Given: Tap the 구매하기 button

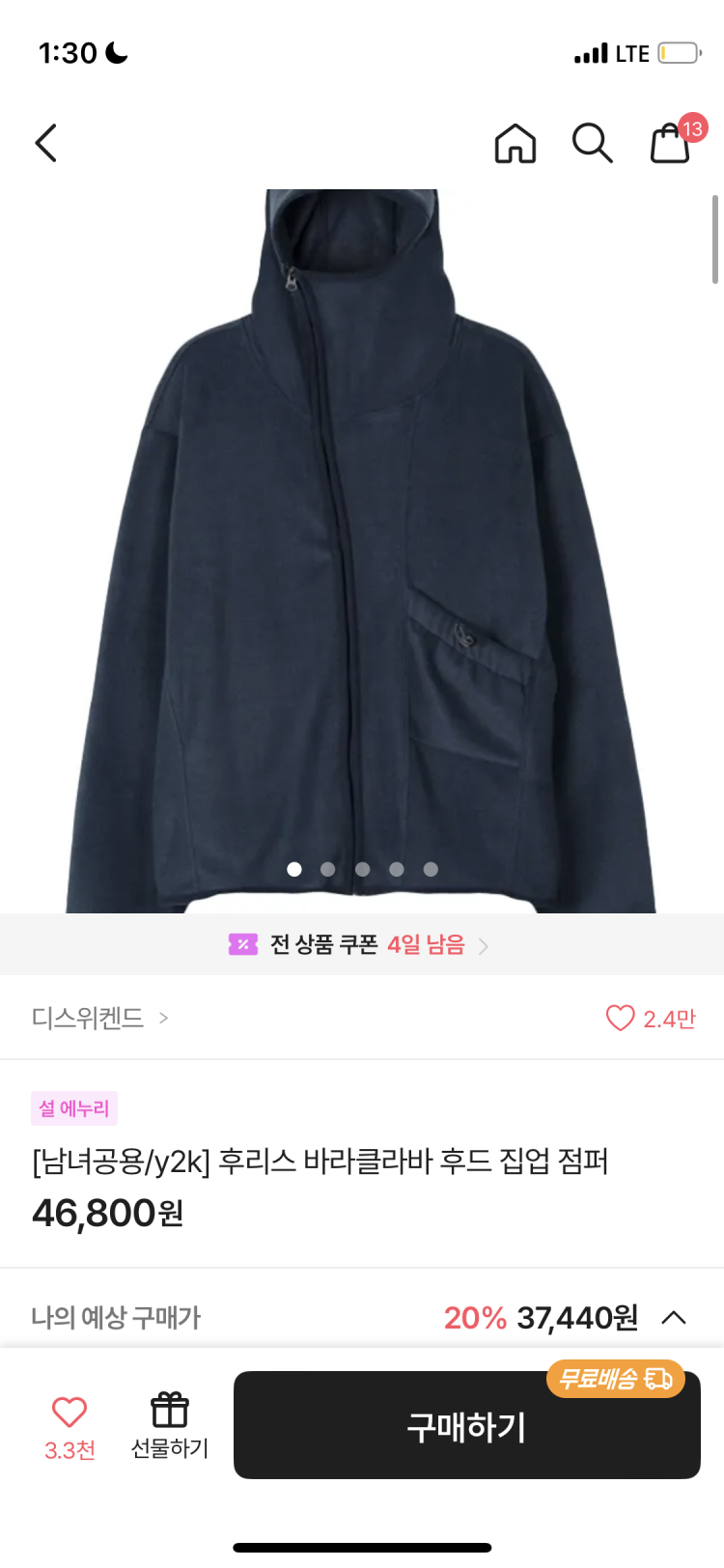Looking at the screenshot, I should pos(466,1426).
